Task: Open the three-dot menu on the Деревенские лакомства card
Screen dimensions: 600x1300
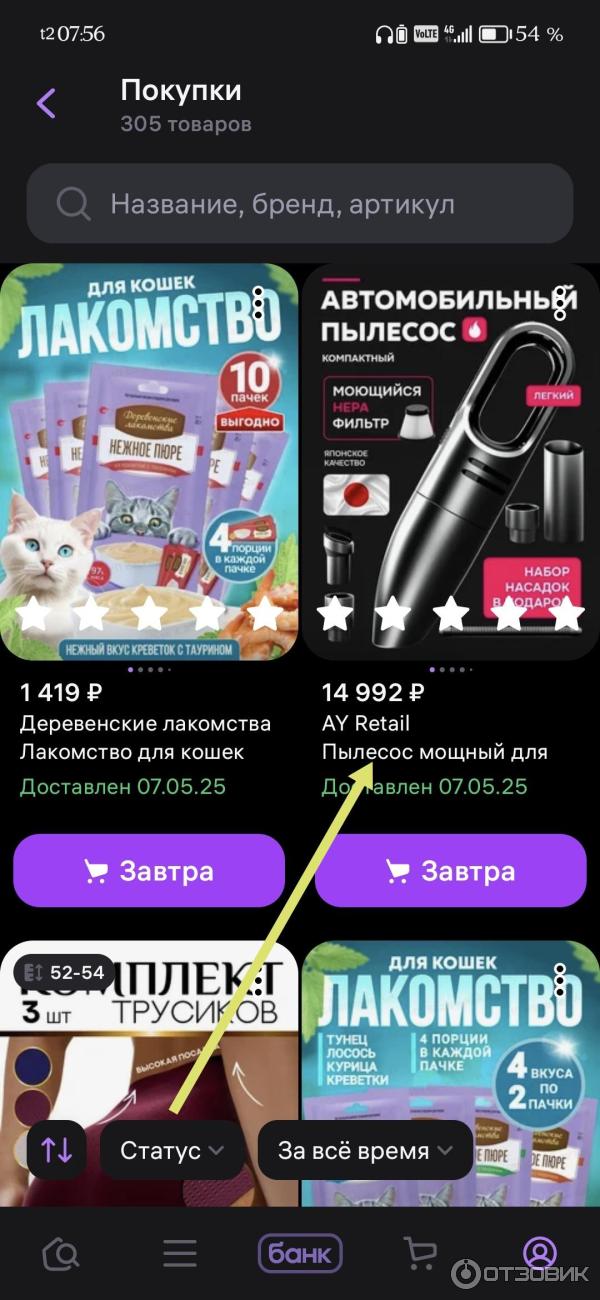Action: pos(258,303)
